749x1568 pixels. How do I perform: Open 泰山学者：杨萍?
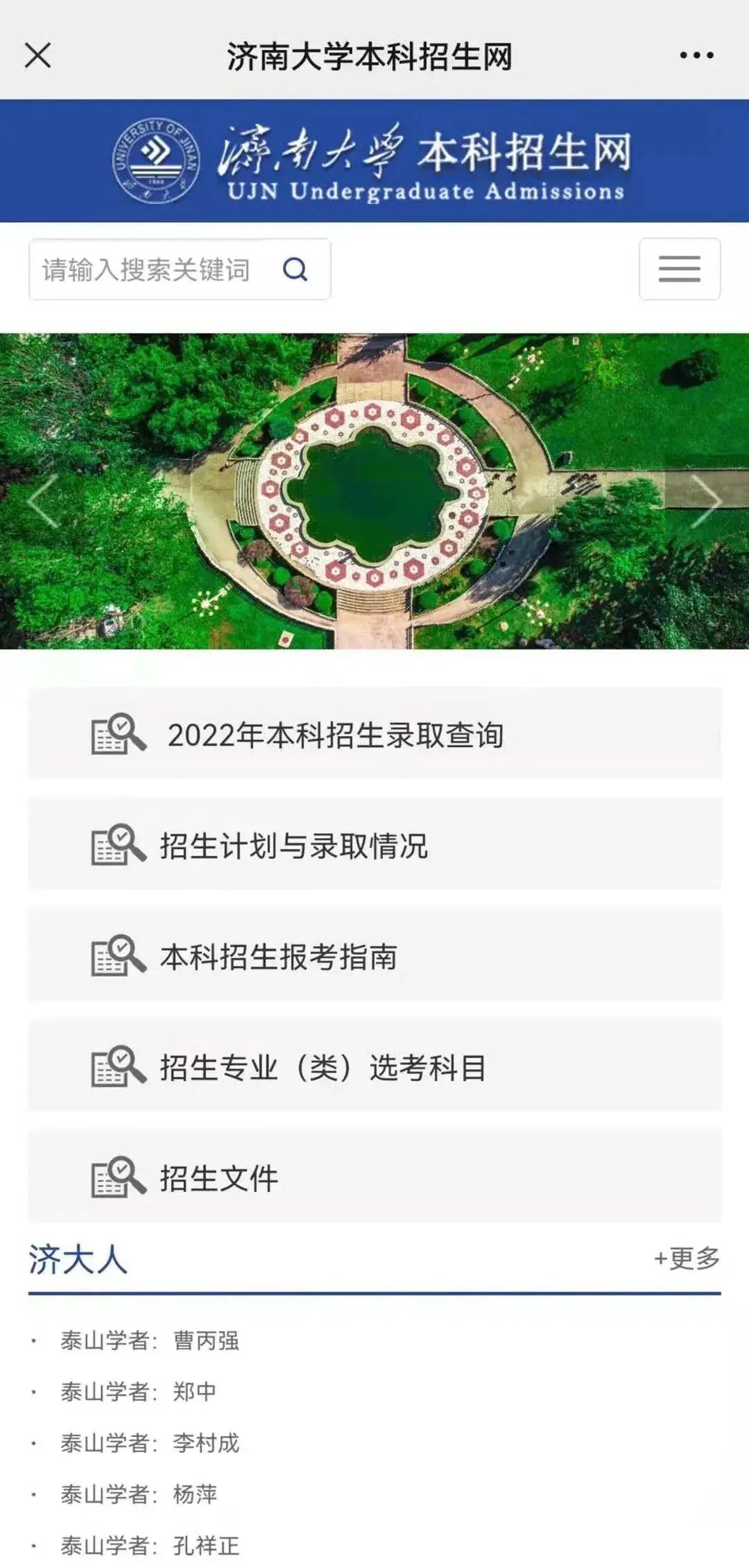coord(139,1494)
